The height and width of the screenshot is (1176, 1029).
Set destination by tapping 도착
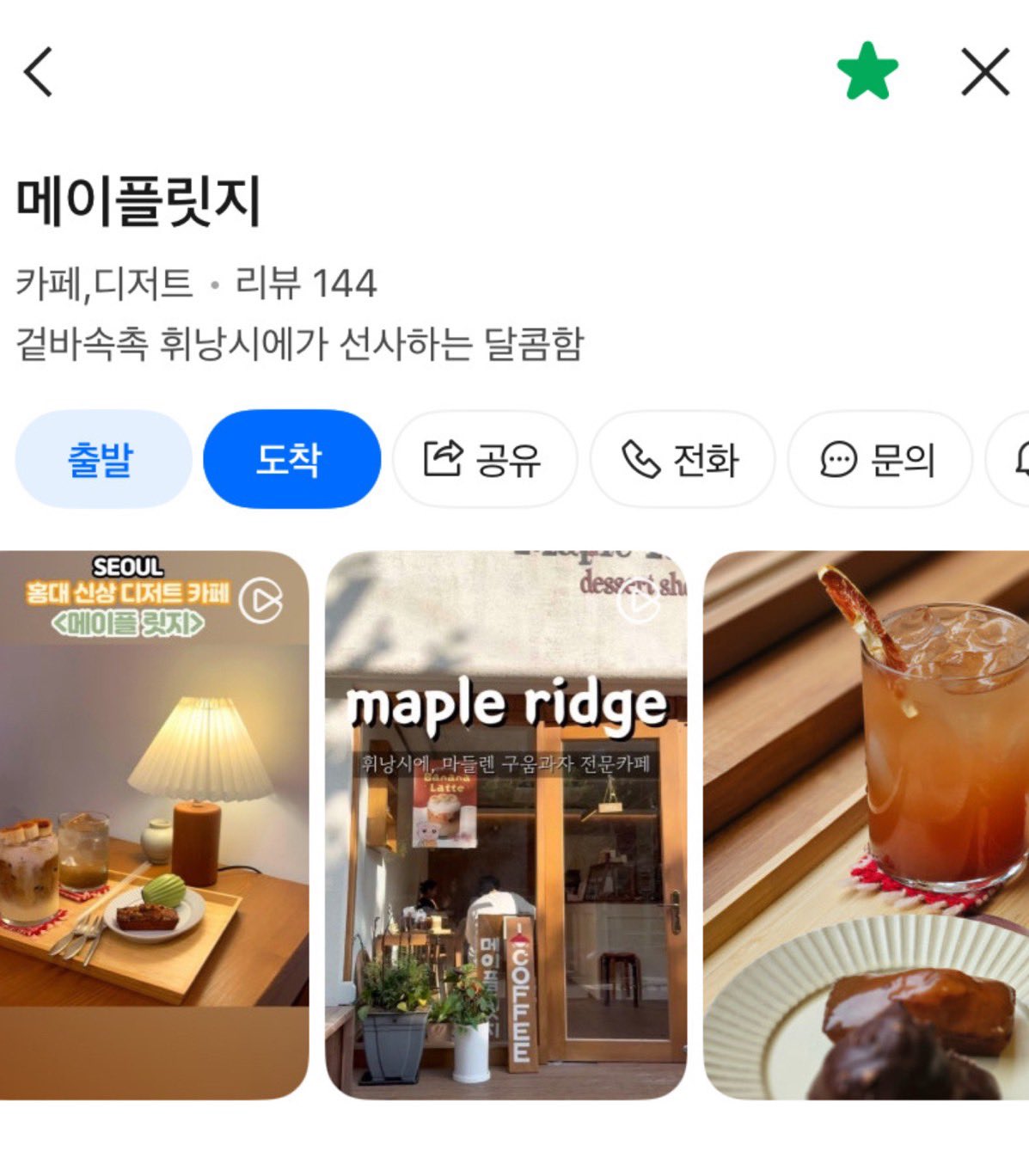(x=292, y=459)
